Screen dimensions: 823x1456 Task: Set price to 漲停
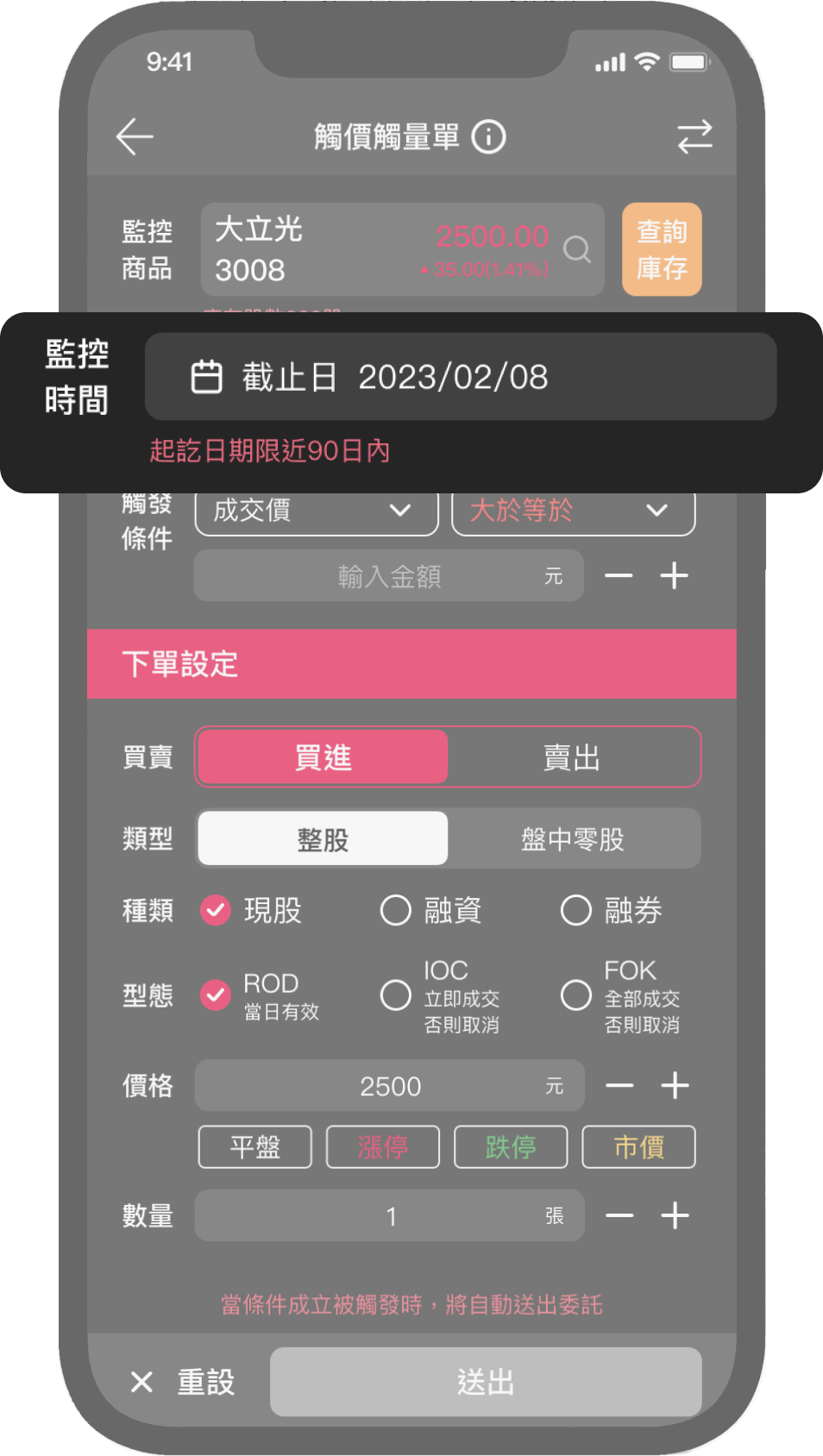tap(382, 1147)
